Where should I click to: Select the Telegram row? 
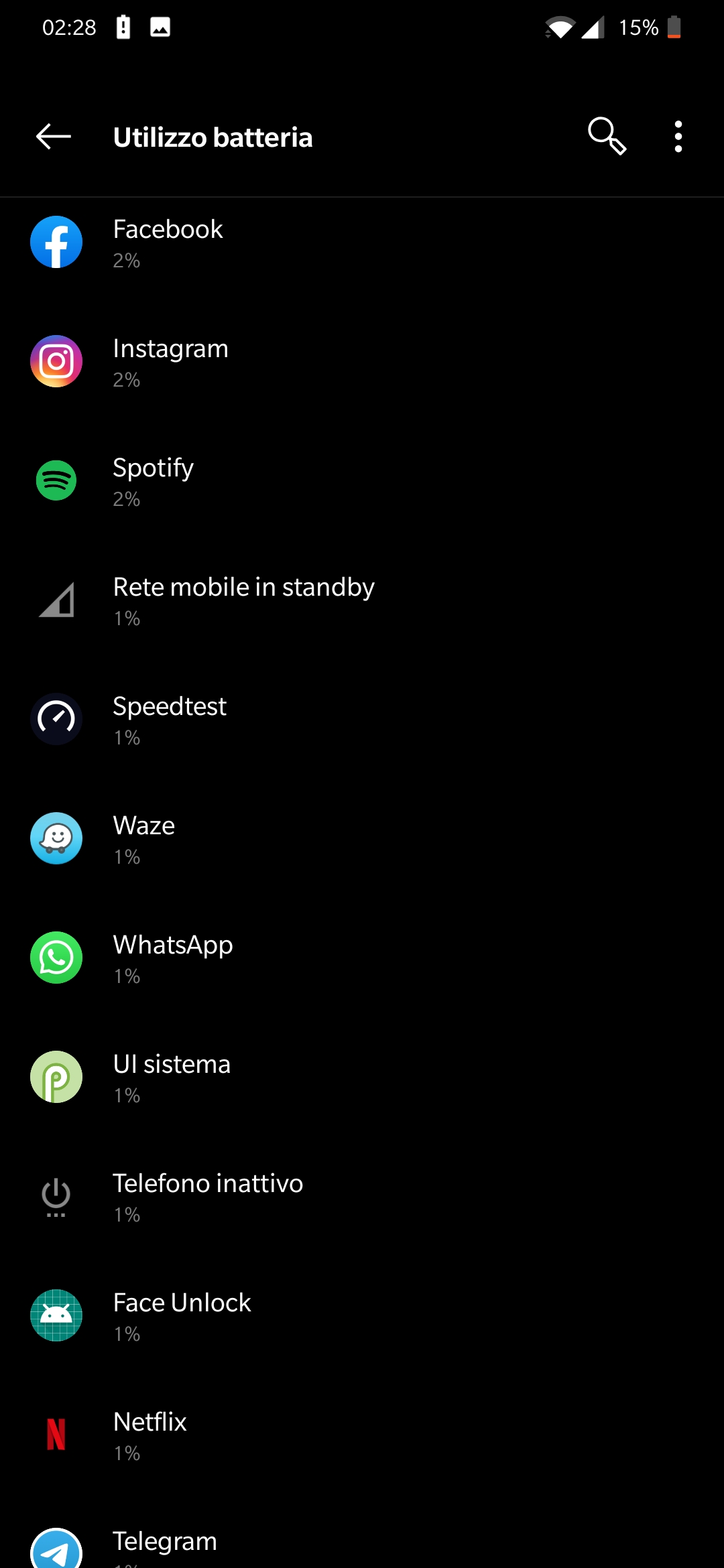click(362, 1545)
